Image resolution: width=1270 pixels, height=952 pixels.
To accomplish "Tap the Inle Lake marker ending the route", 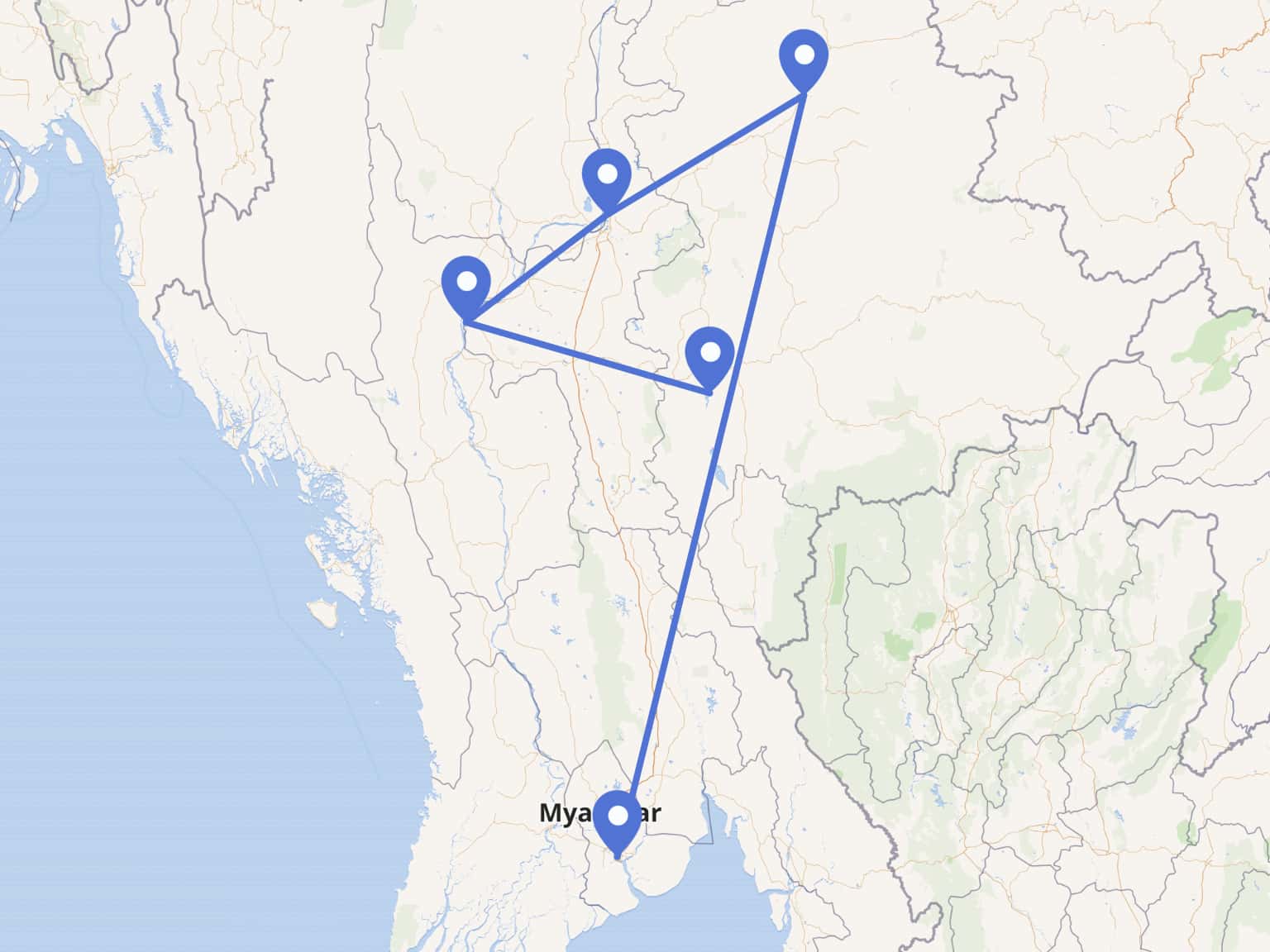I will 709,357.
